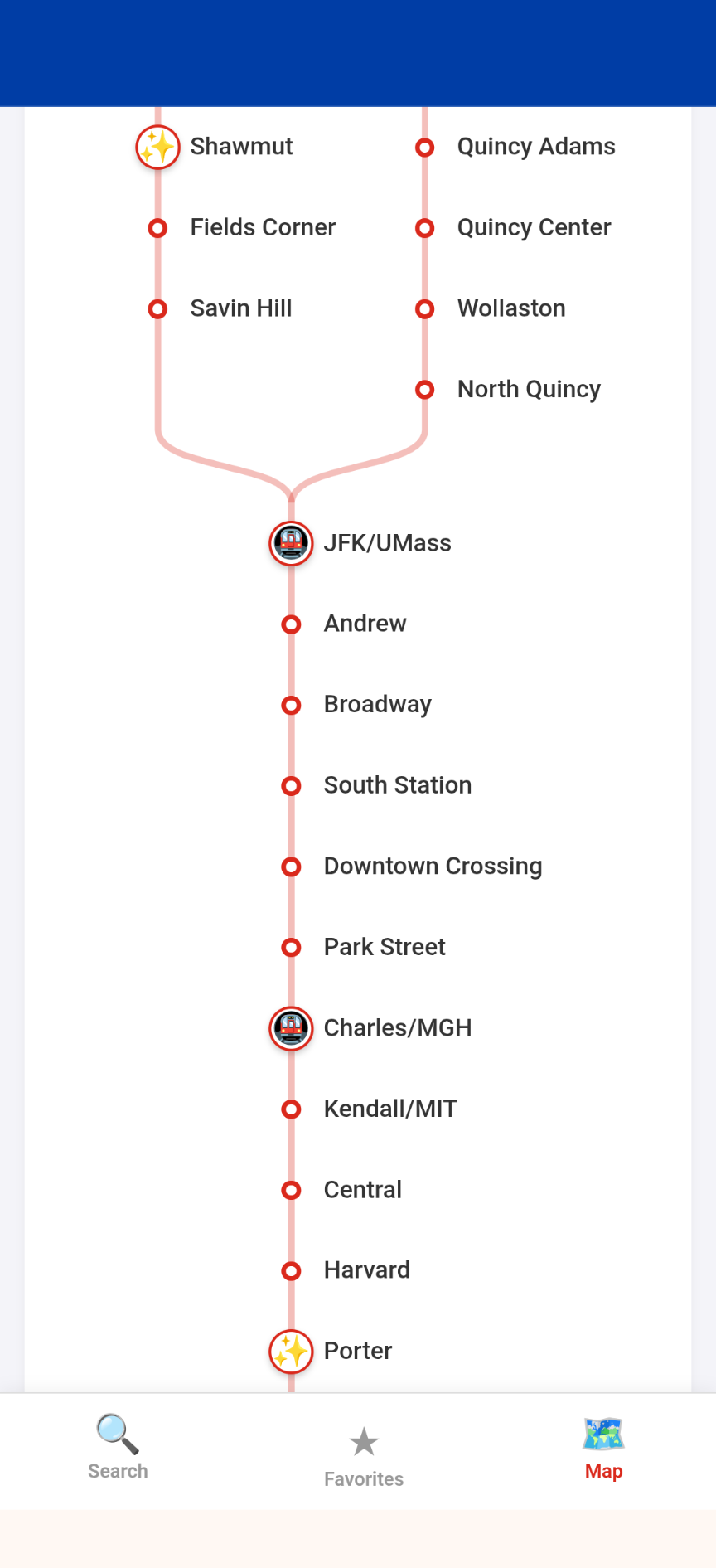716x1568 pixels.
Task: Select Broadway station
Action: (x=377, y=704)
